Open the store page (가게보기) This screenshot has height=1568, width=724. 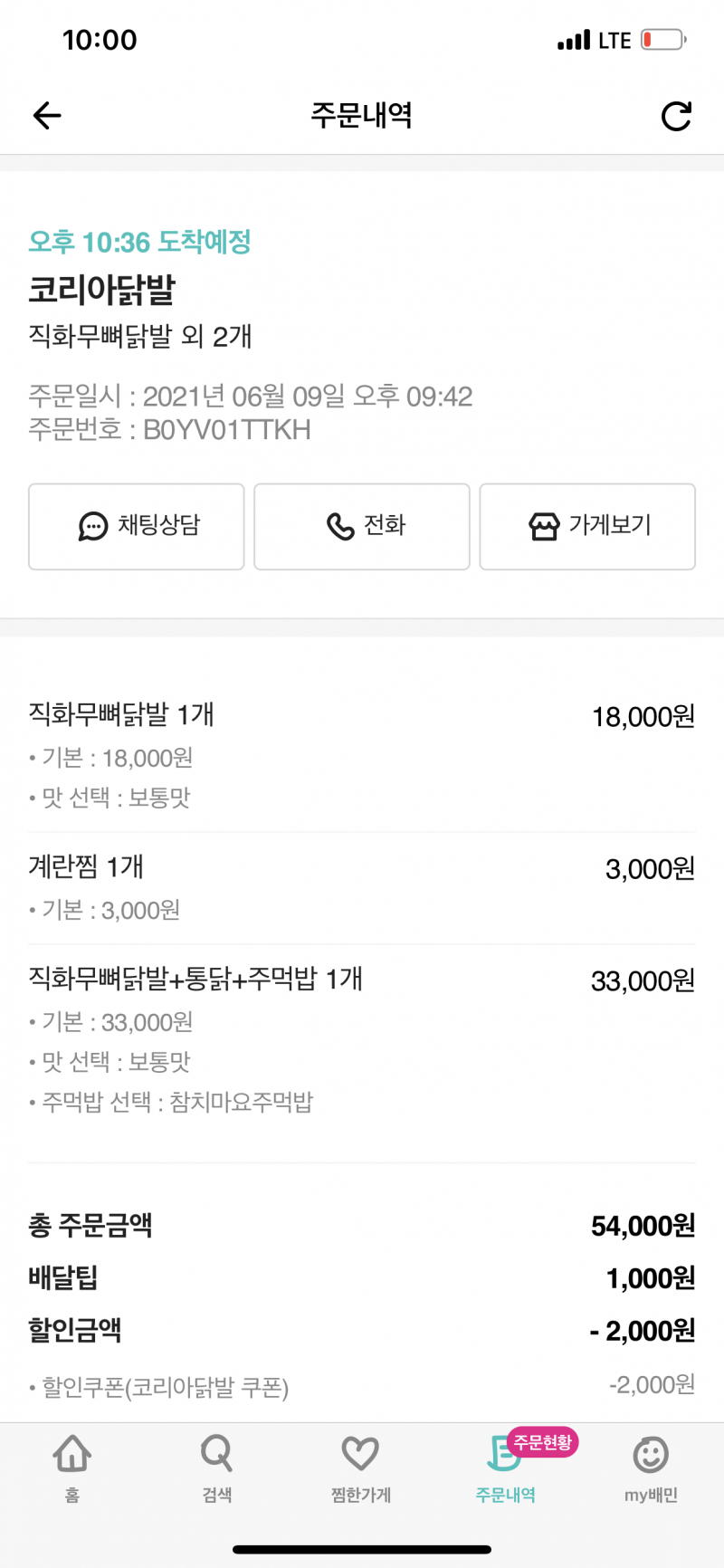coord(587,526)
